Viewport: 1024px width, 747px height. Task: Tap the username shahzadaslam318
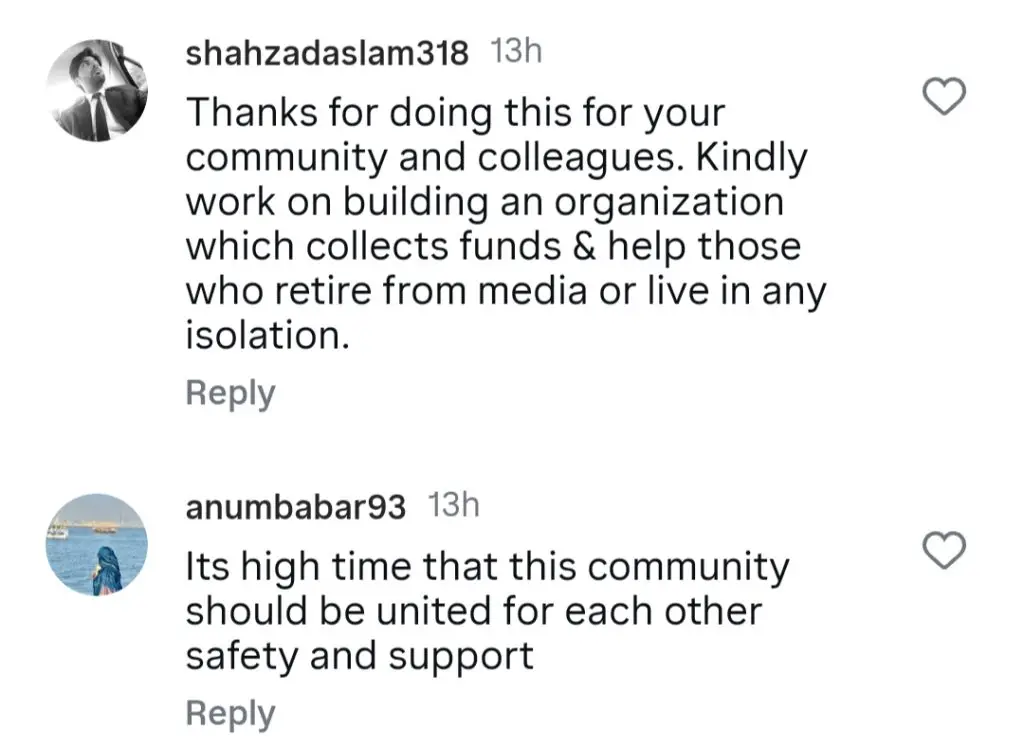[x=326, y=54]
